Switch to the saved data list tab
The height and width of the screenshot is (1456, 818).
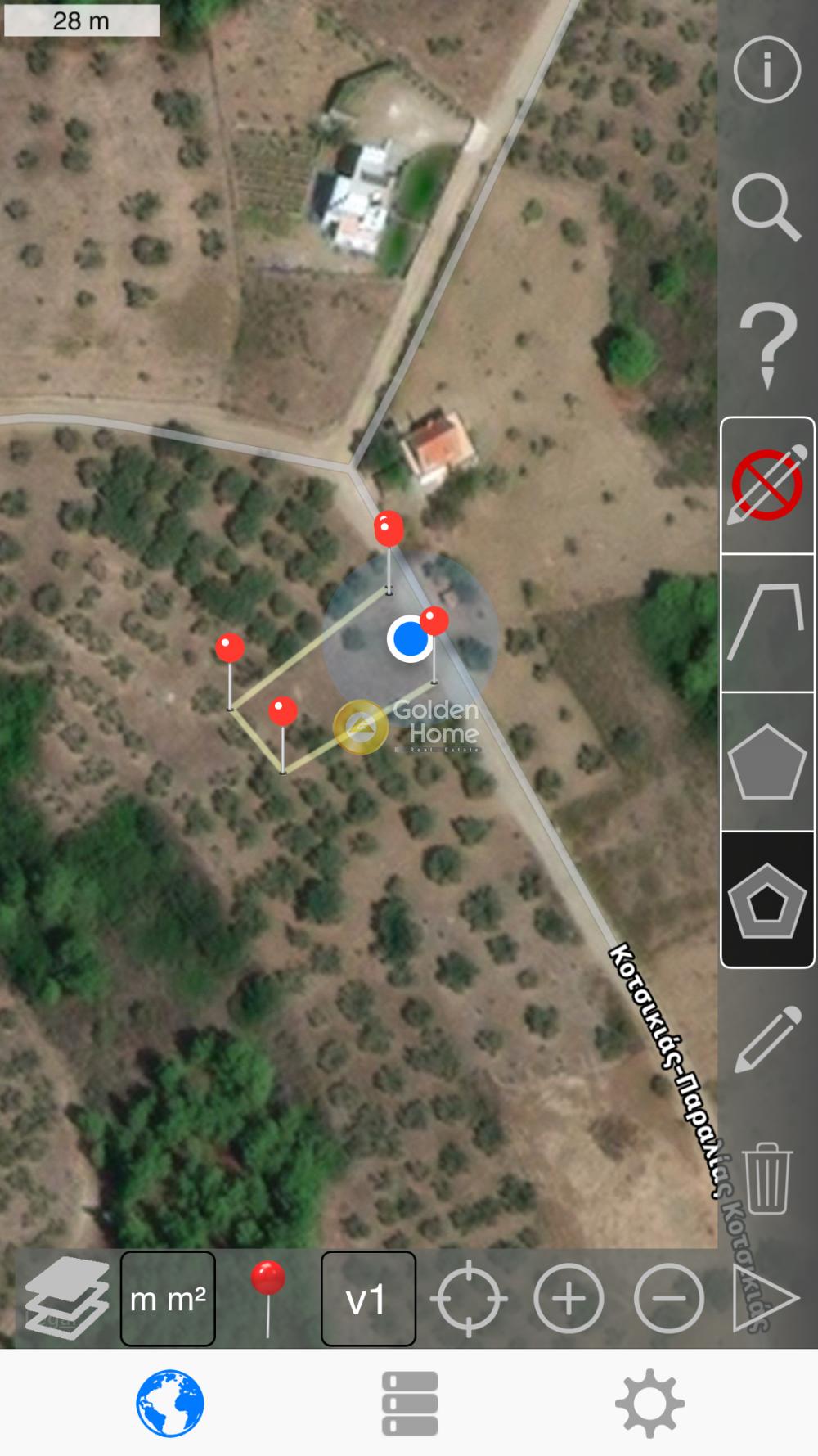point(410,1403)
